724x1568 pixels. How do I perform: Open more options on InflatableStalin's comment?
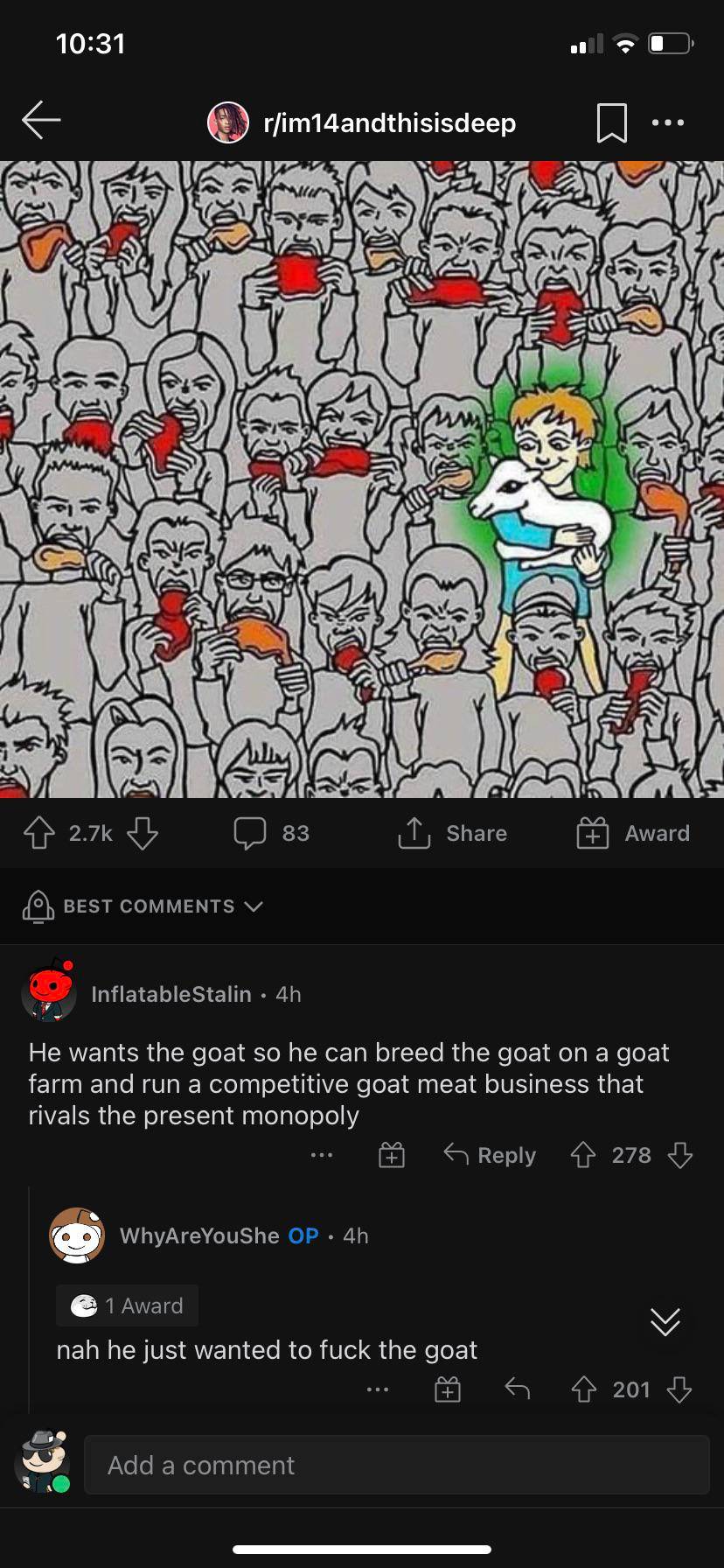tap(322, 1155)
